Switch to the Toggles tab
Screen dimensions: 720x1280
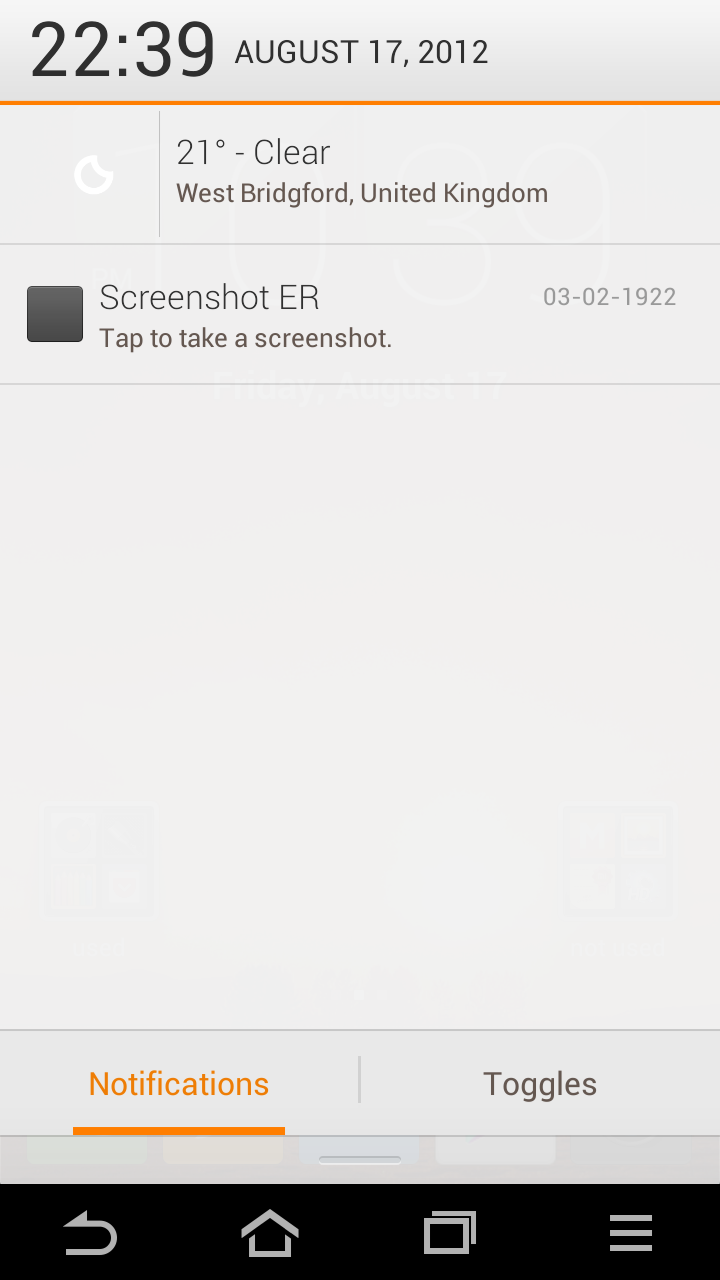pyautogui.click(x=540, y=1084)
